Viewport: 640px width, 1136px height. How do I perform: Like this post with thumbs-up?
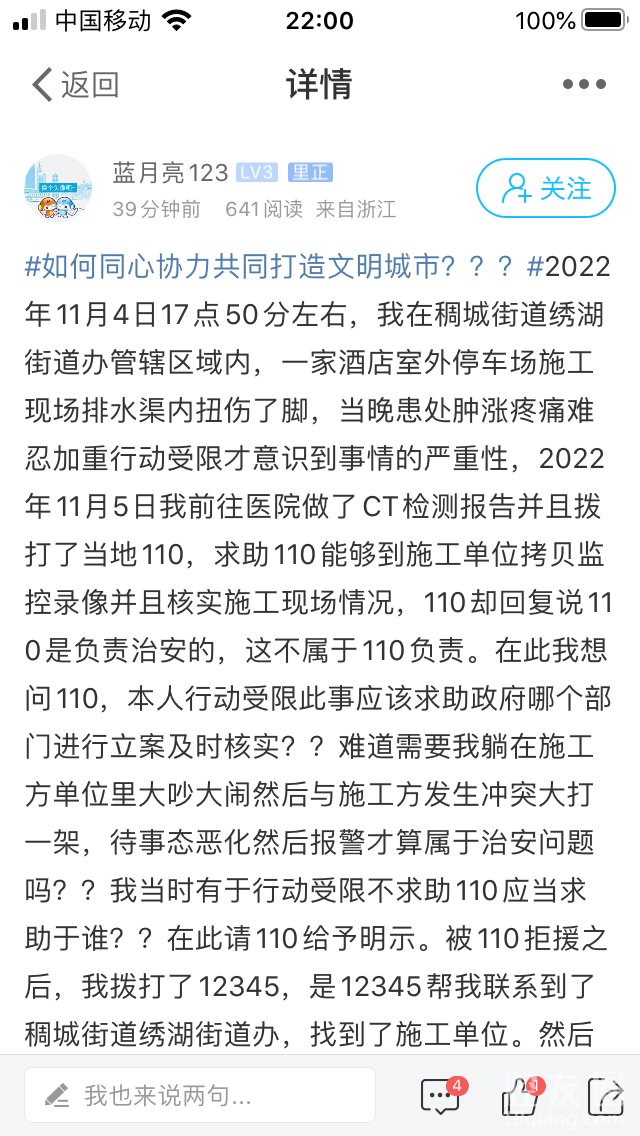pyautogui.click(x=520, y=1097)
